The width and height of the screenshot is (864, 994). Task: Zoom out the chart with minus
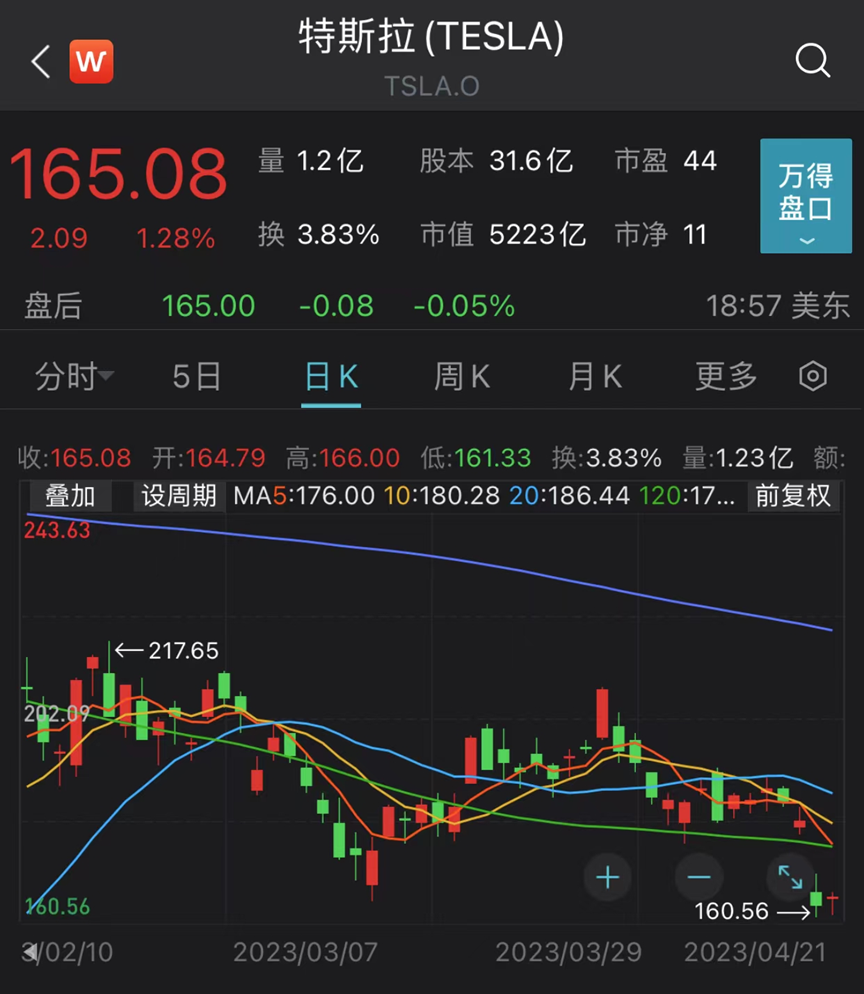(x=699, y=878)
